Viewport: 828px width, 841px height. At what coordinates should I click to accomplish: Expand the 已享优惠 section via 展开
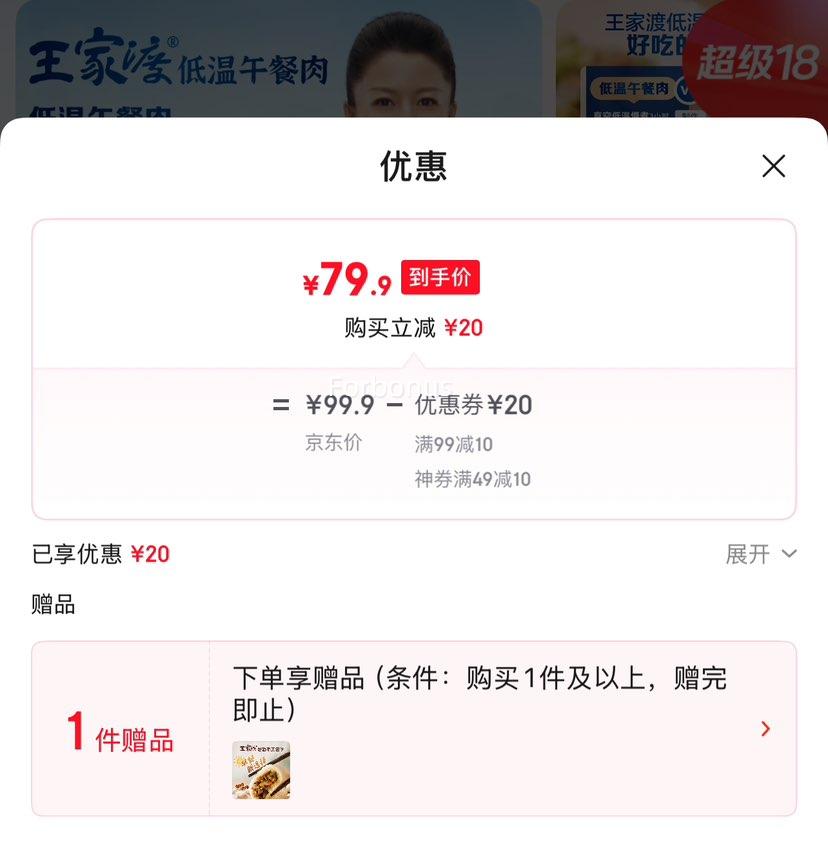tap(762, 553)
